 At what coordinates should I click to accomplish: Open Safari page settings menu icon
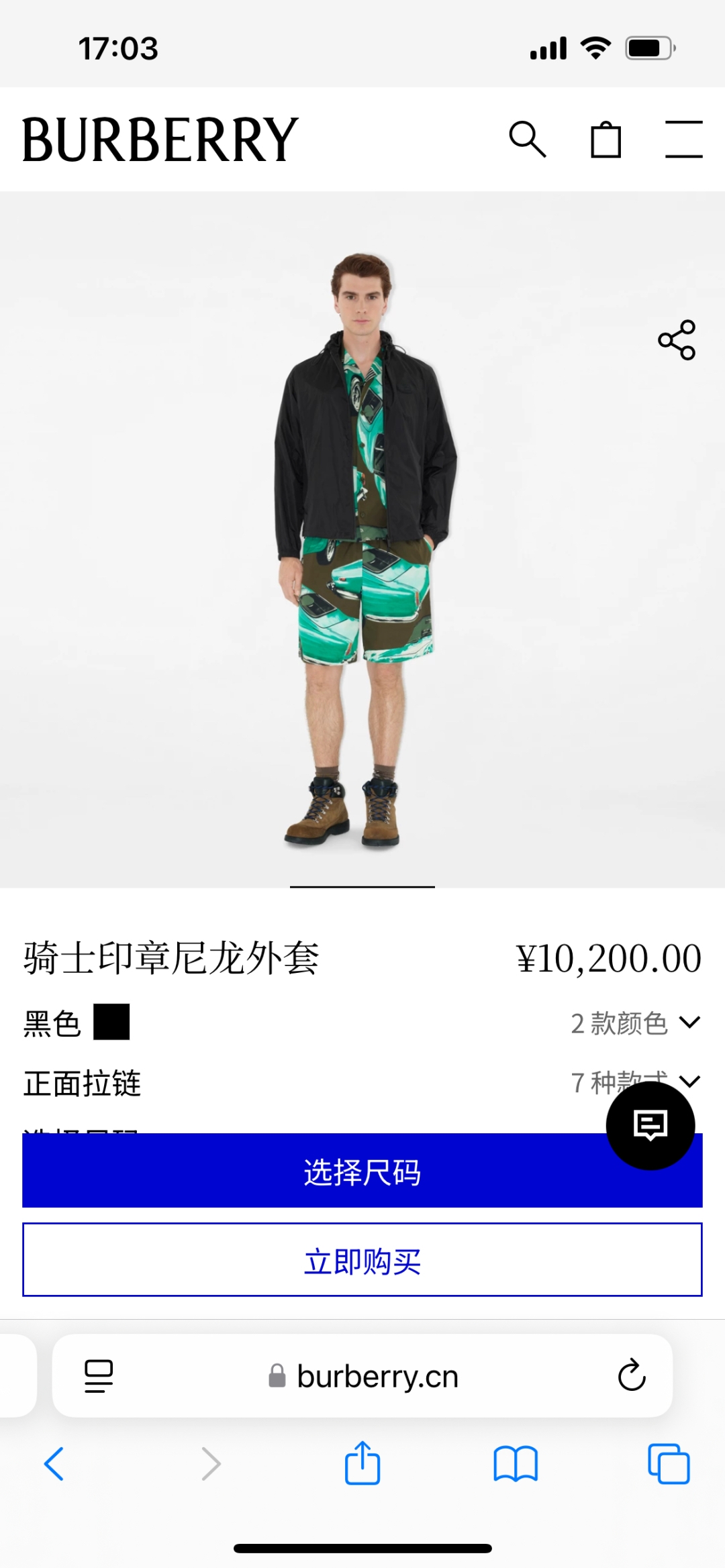(x=99, y=1375)
